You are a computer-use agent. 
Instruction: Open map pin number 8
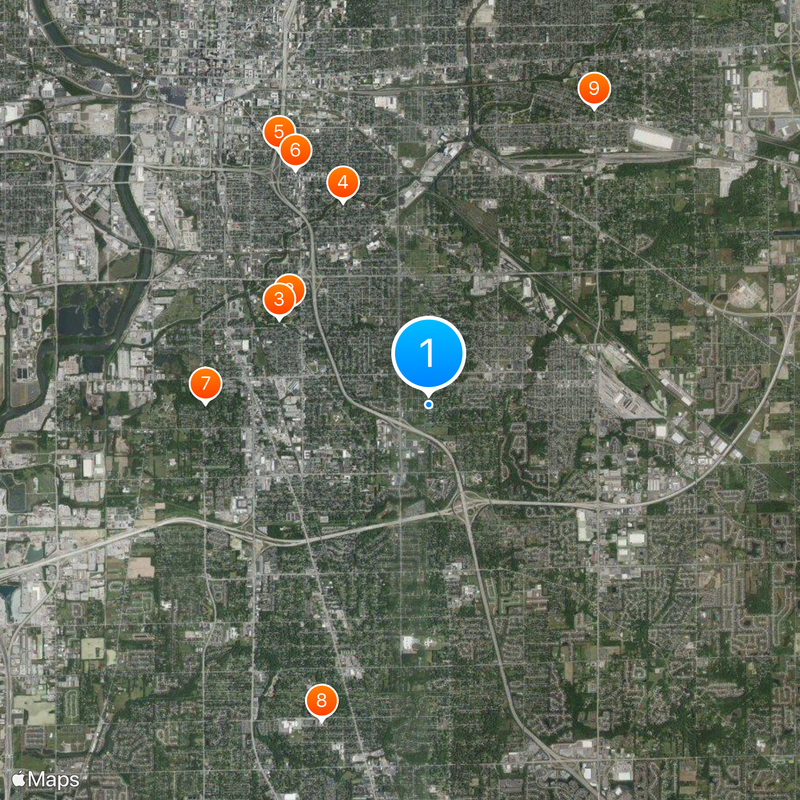click(x=321, y=701)
